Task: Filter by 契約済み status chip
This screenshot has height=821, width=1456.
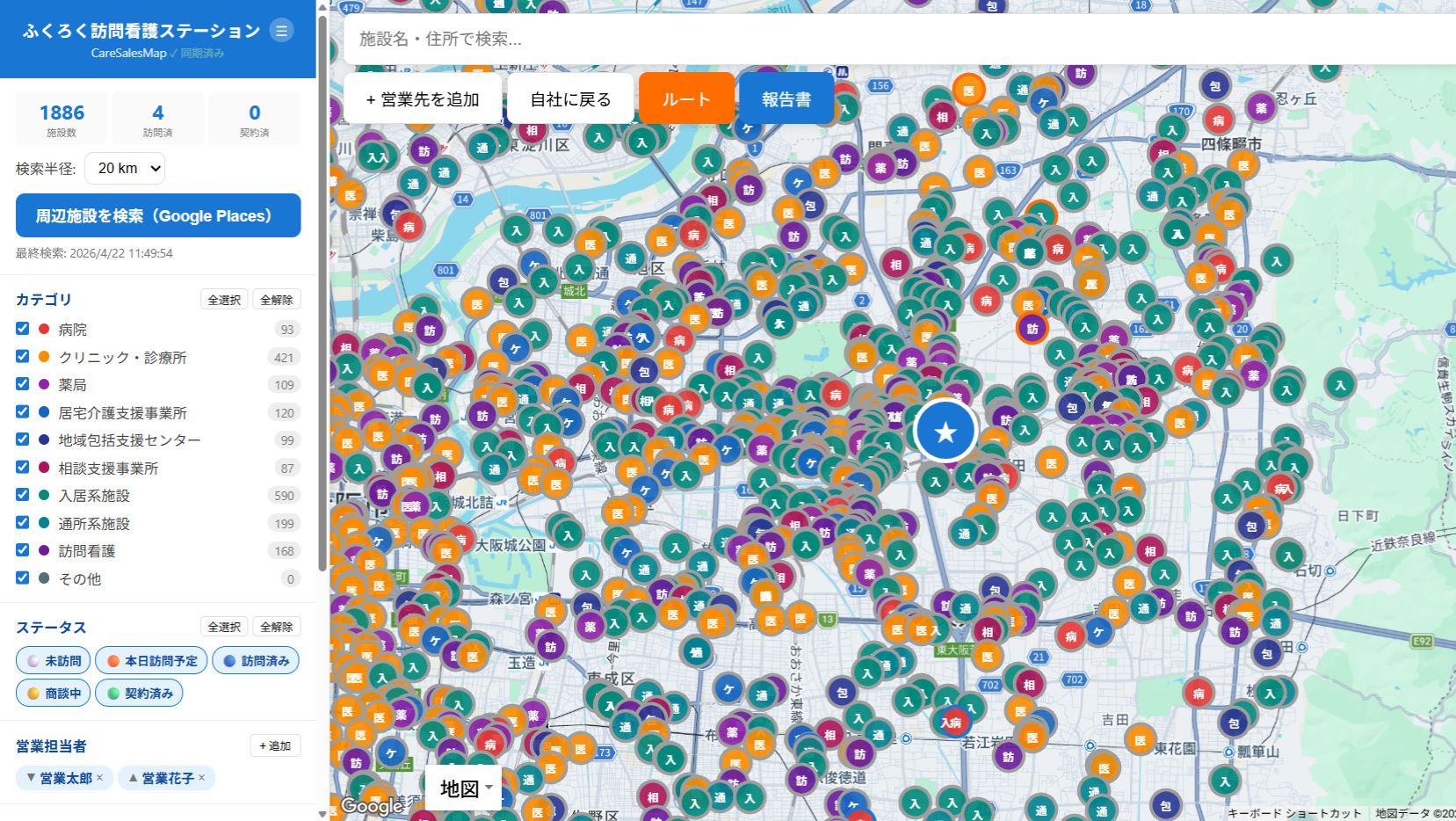Action: pyautogui.click(x=139, y=694)
